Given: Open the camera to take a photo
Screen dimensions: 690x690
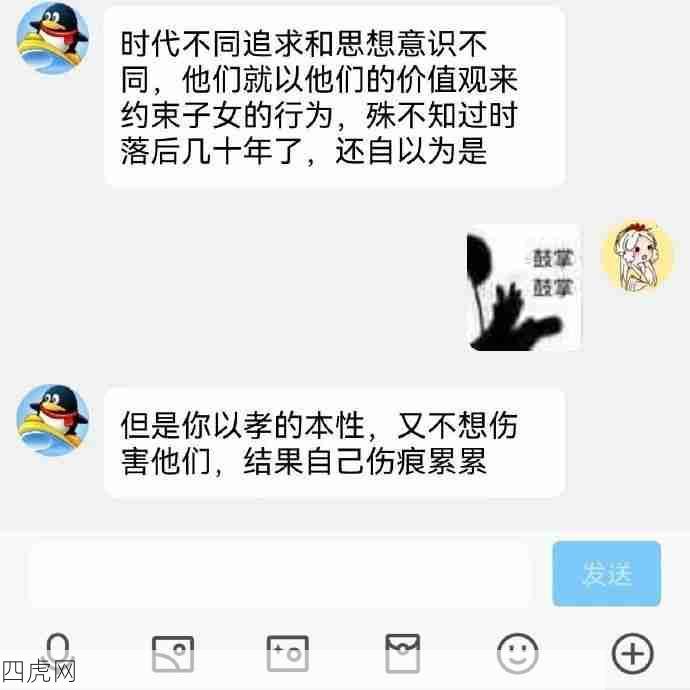Looking at the screenshot, I should pos(288,653).
